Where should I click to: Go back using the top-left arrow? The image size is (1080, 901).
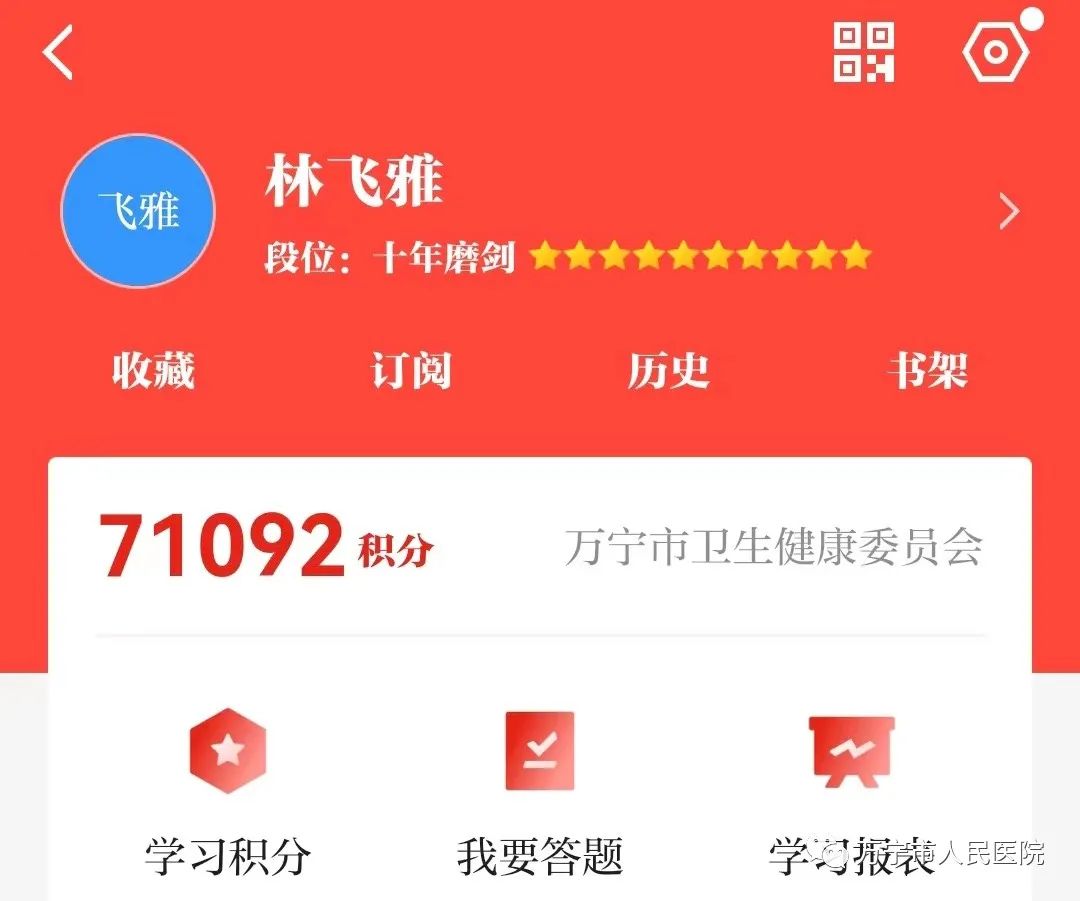58,53
